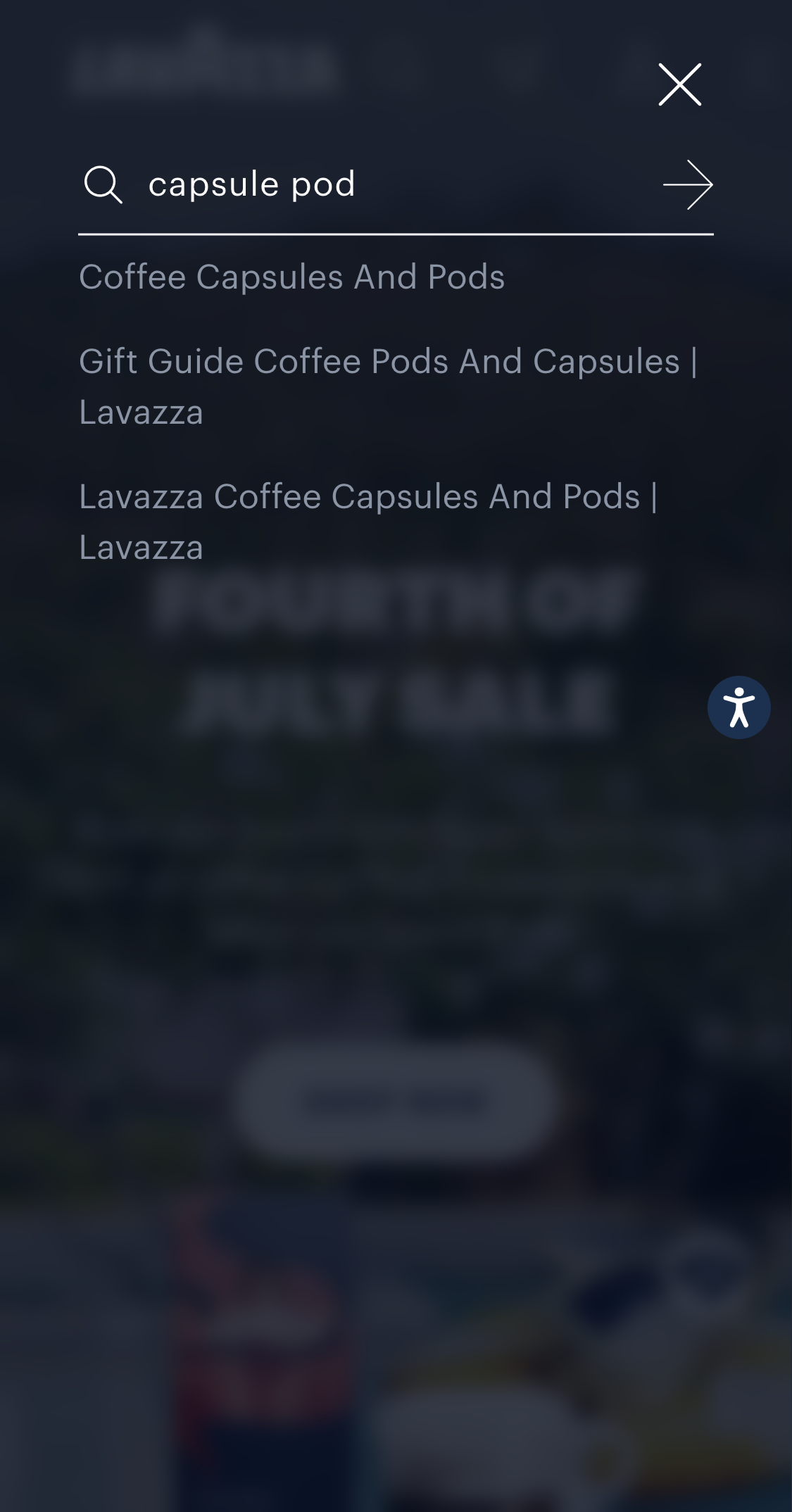Screen dimensions: 792x1512
Task: Pick the last suggestion in the dropdown list
Action: [x=370, y=521]
